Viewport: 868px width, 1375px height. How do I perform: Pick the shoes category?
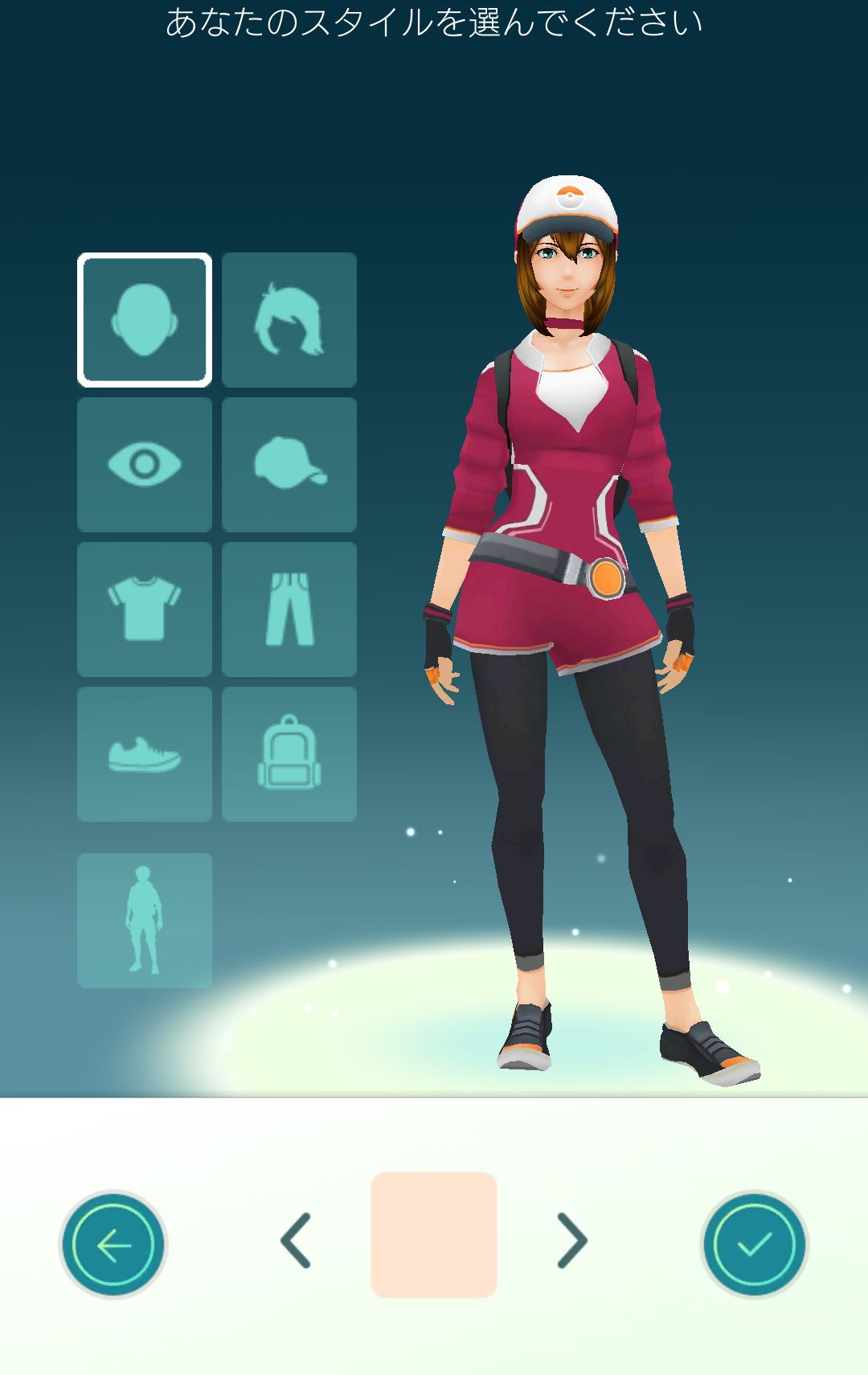tap(145, 754)
